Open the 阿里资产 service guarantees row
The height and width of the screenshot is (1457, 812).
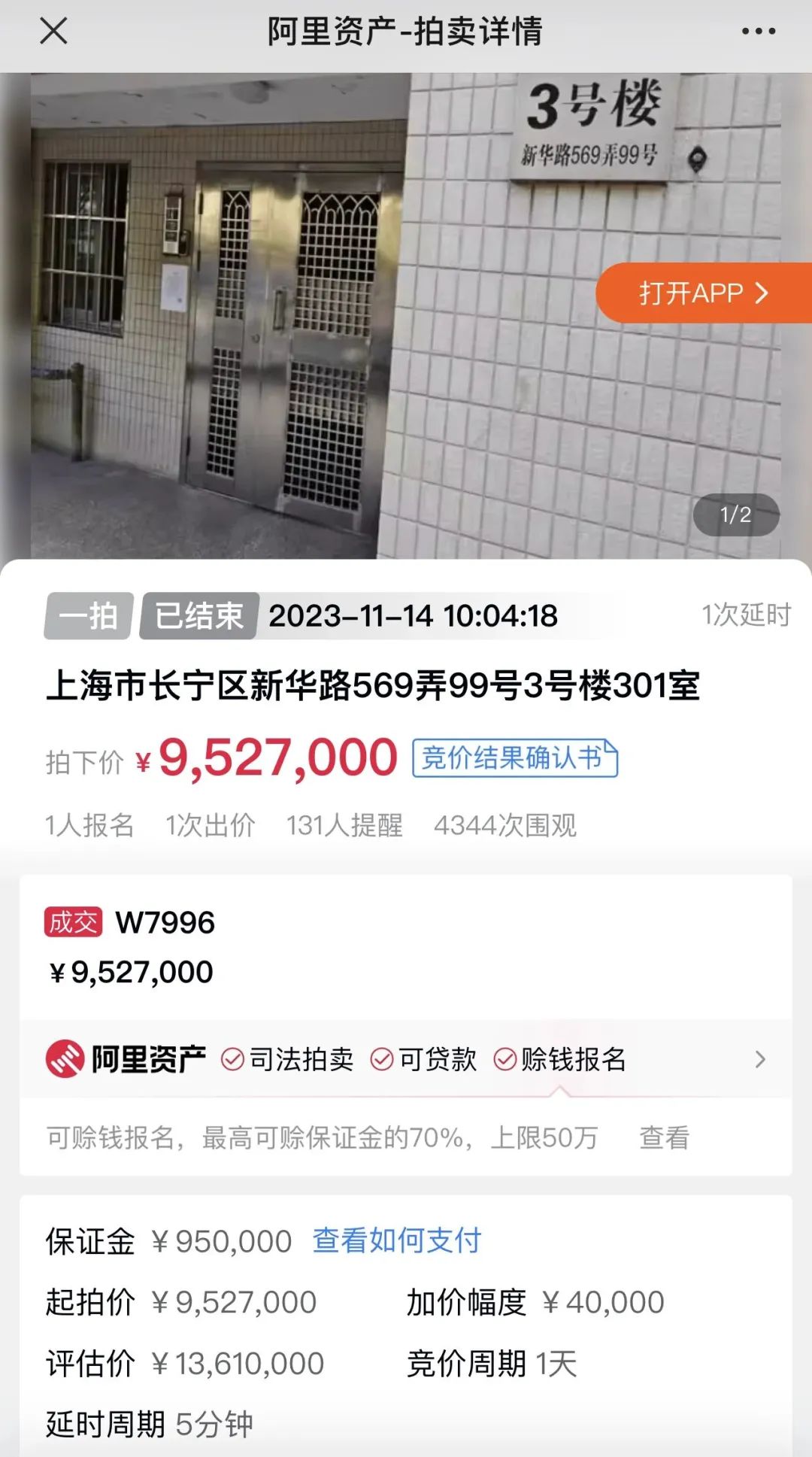(x=406, y=1059)
